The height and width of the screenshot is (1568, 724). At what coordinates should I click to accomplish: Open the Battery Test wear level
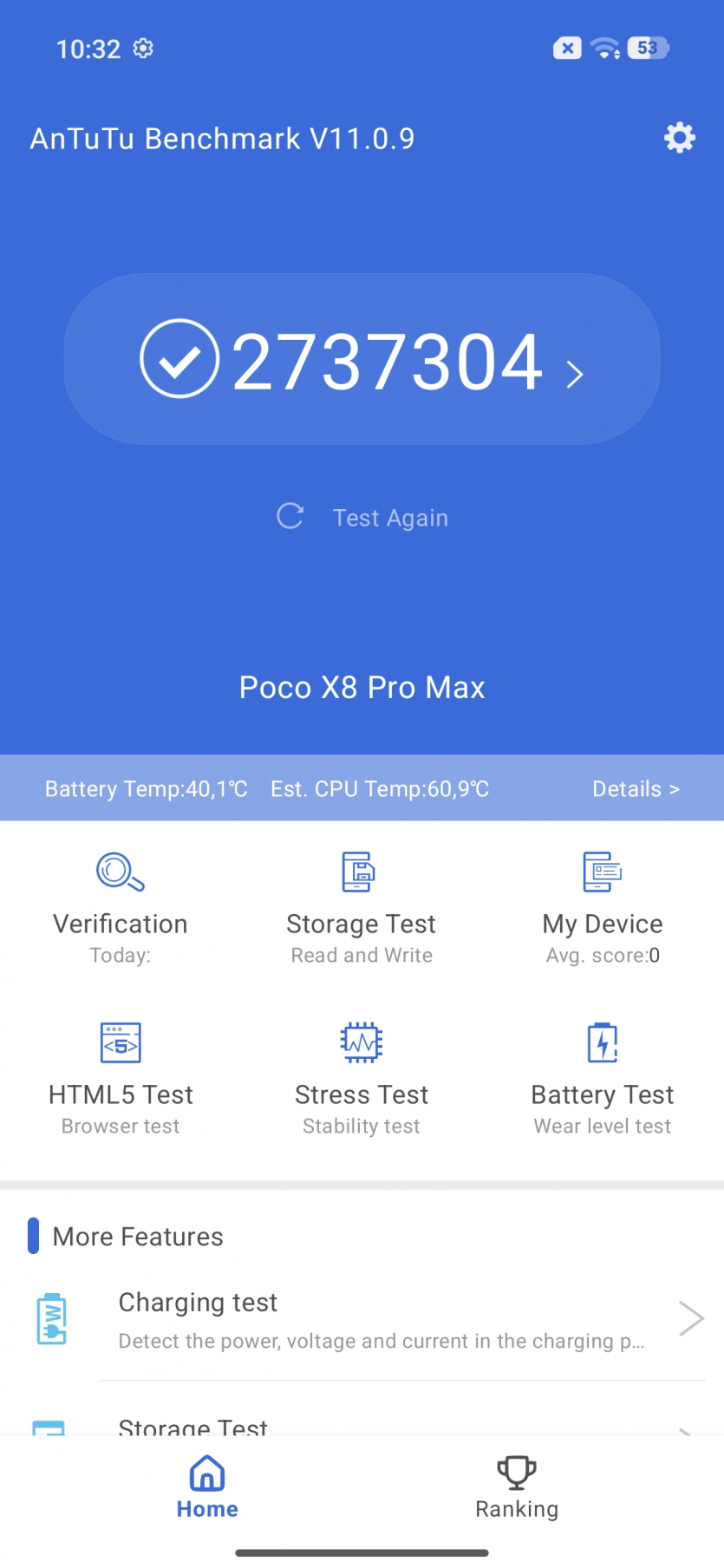tap(603, 1078)
